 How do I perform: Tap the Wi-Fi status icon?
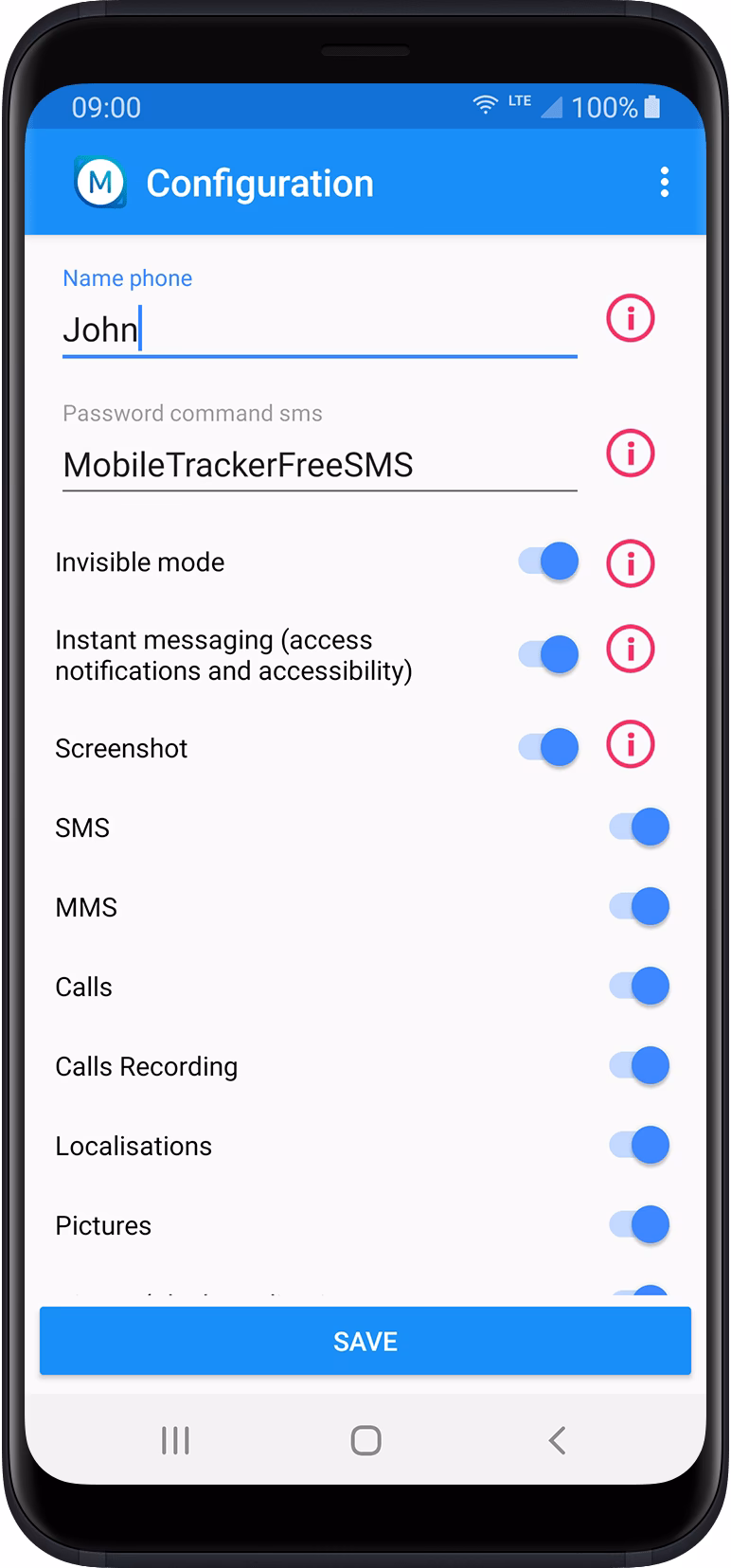click(x=485, y=106)
